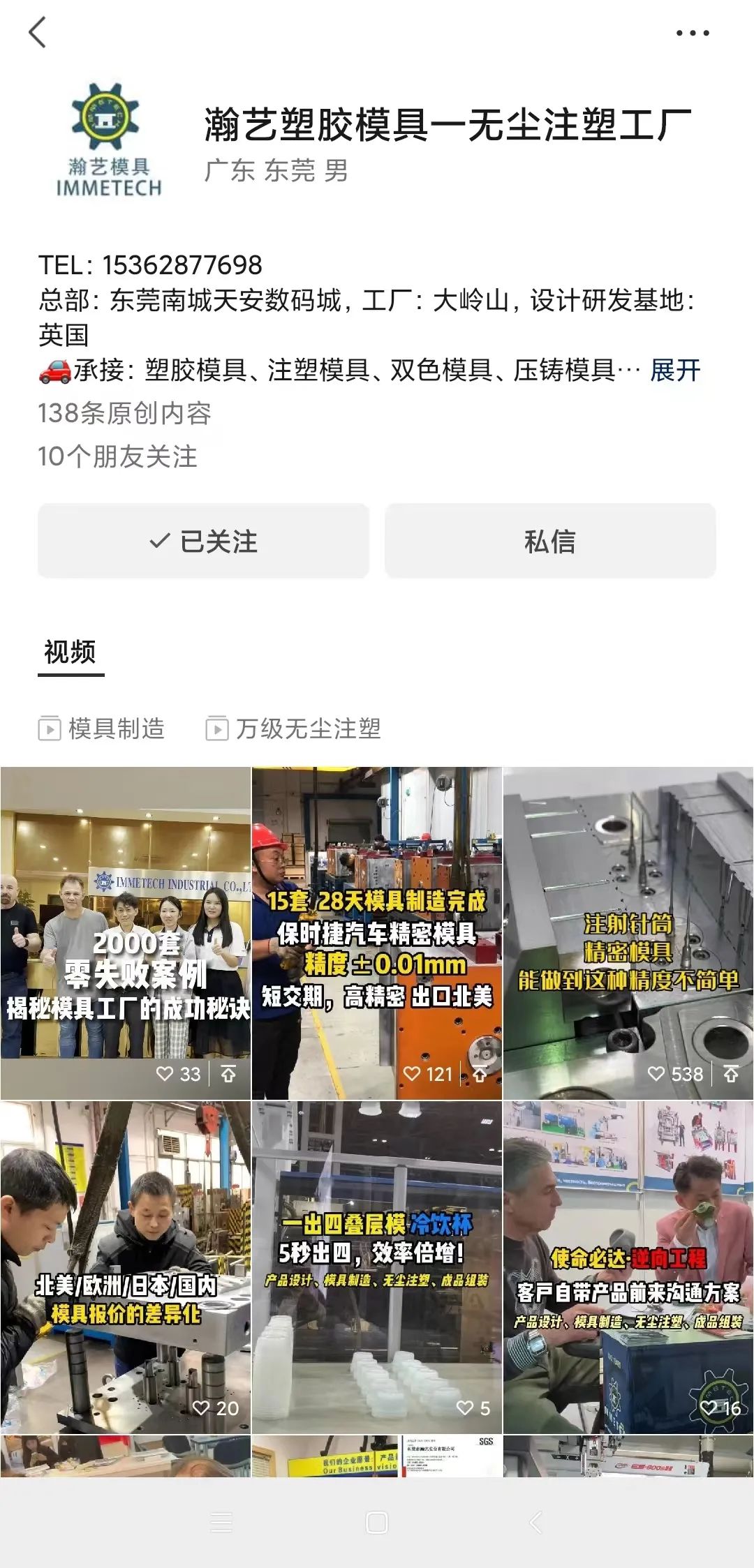
Task: Select the 视频 tab
Action: [70, 652]
